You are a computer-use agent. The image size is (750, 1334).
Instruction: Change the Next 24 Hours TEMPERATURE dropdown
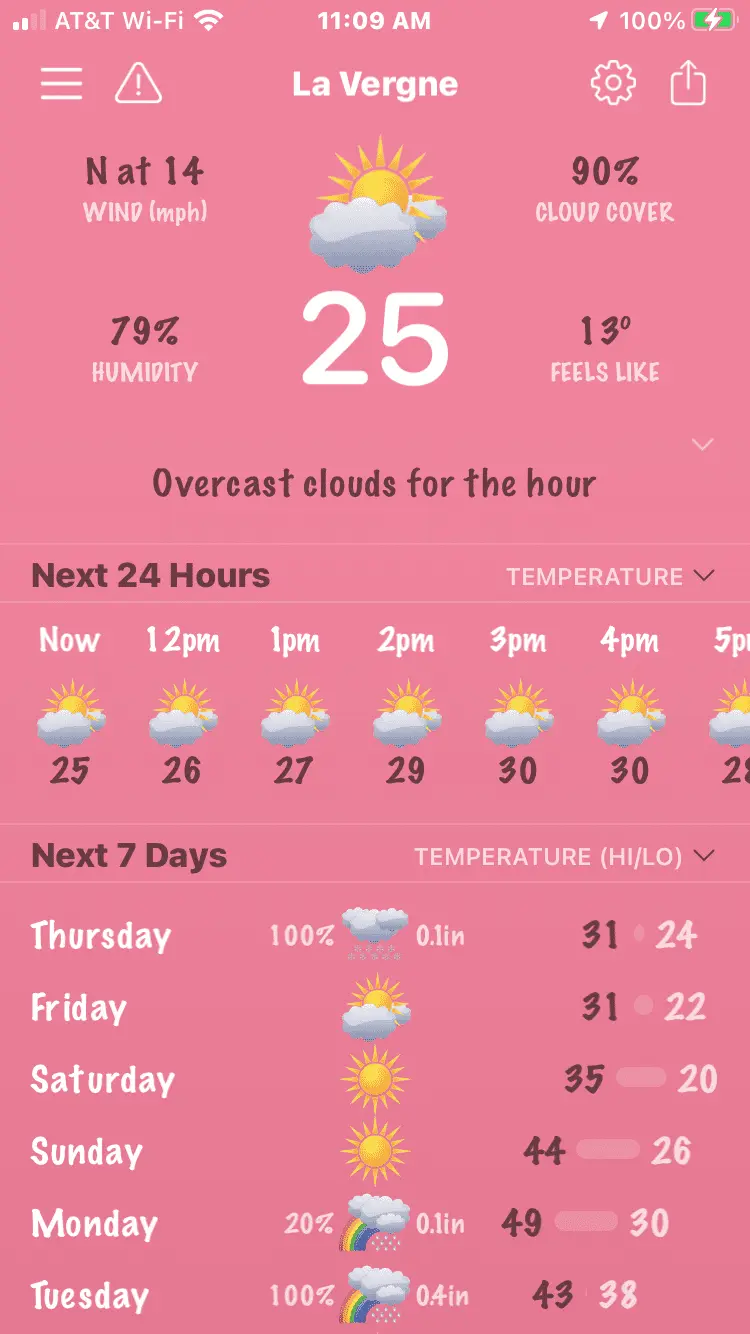tap(610, 576)
